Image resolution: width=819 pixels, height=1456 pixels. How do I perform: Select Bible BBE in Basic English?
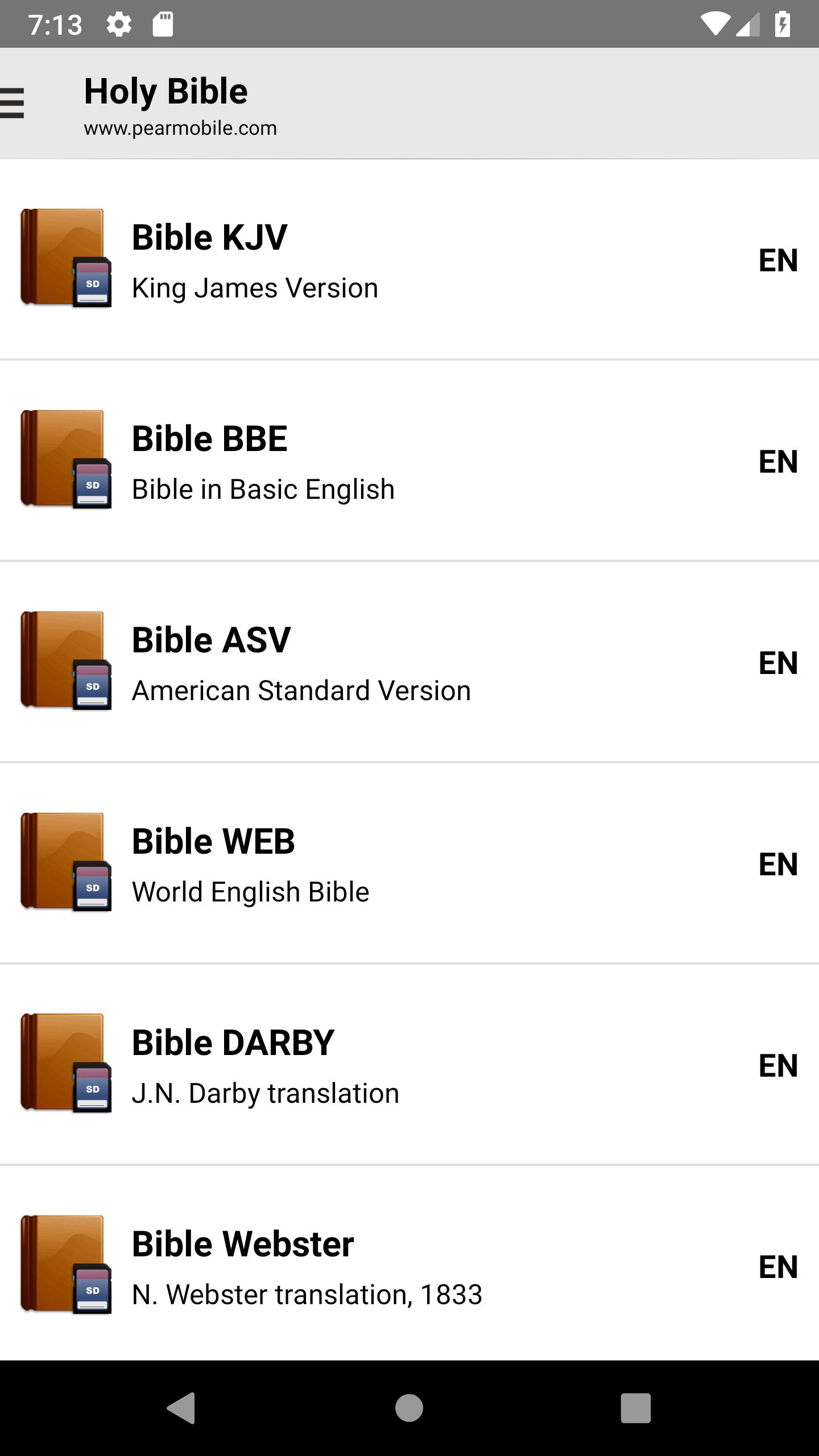(x=409, y=461)
